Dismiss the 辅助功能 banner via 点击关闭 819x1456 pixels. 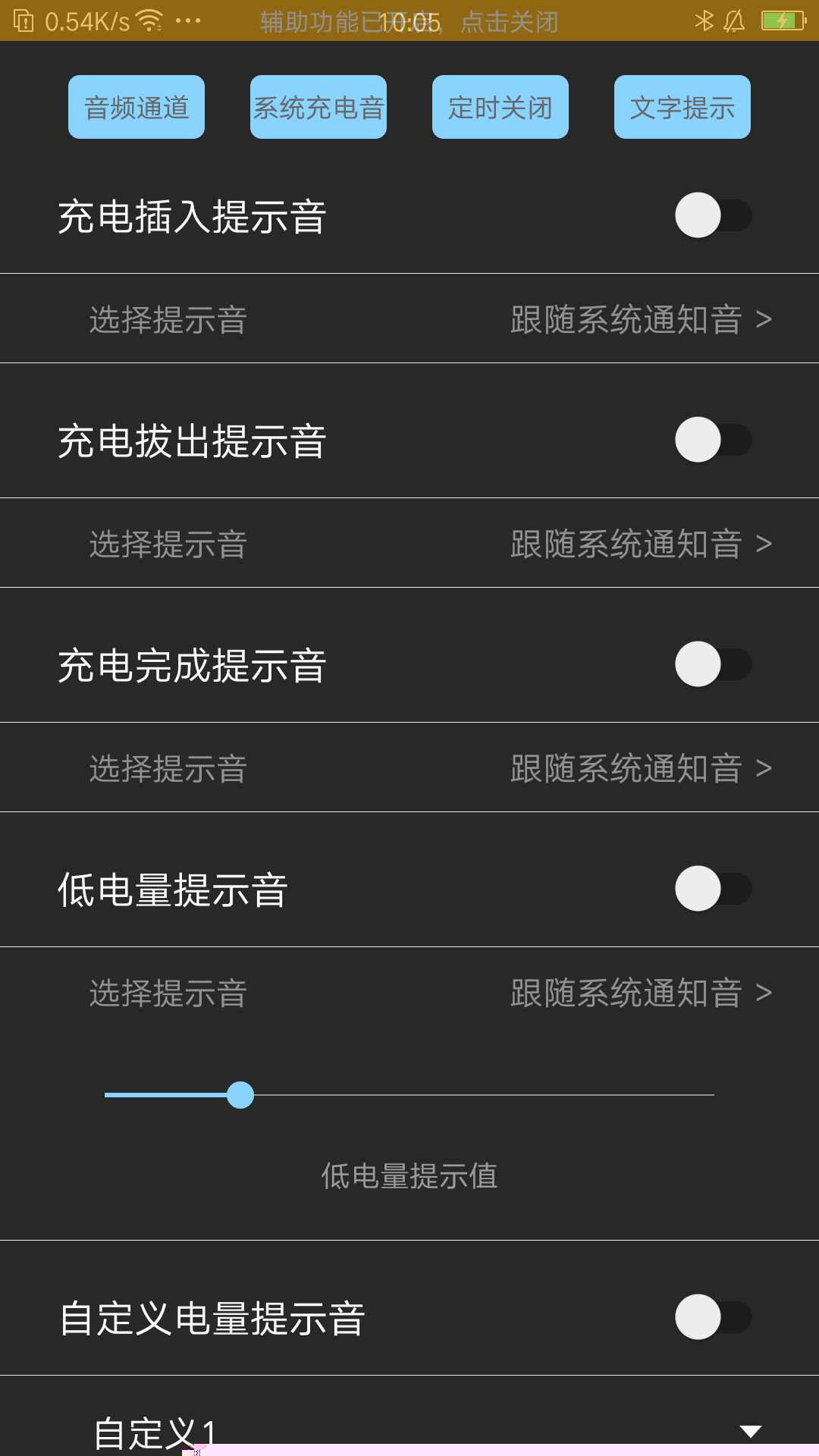[x=510, y=21]
